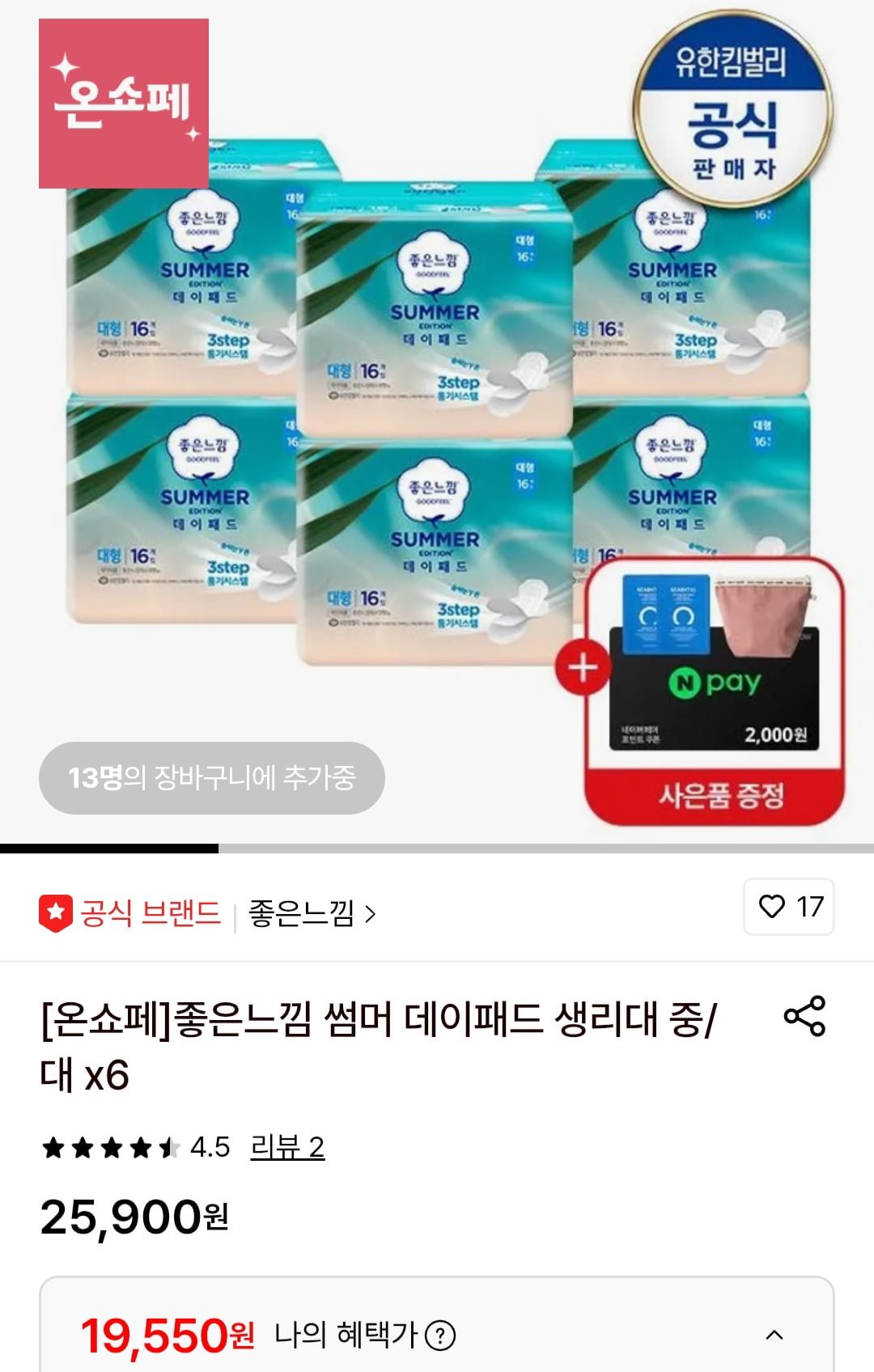
Task: Like this product with the heart button
Action: pyautogui.click(x=788, y=907)
